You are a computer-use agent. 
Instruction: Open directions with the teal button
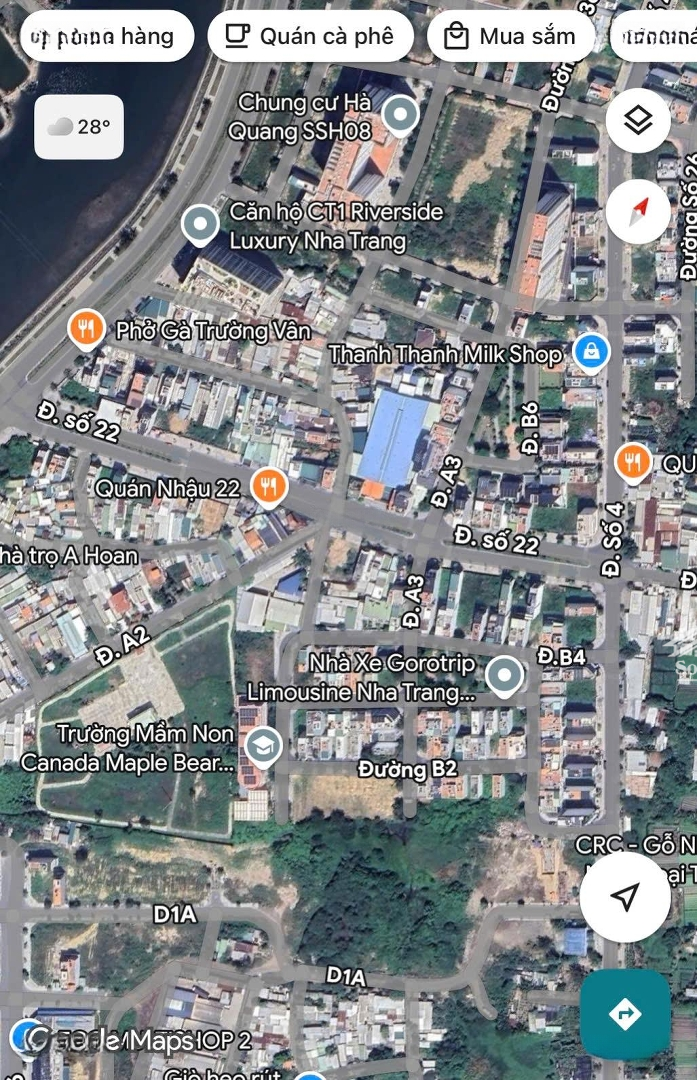[625, 1014]
